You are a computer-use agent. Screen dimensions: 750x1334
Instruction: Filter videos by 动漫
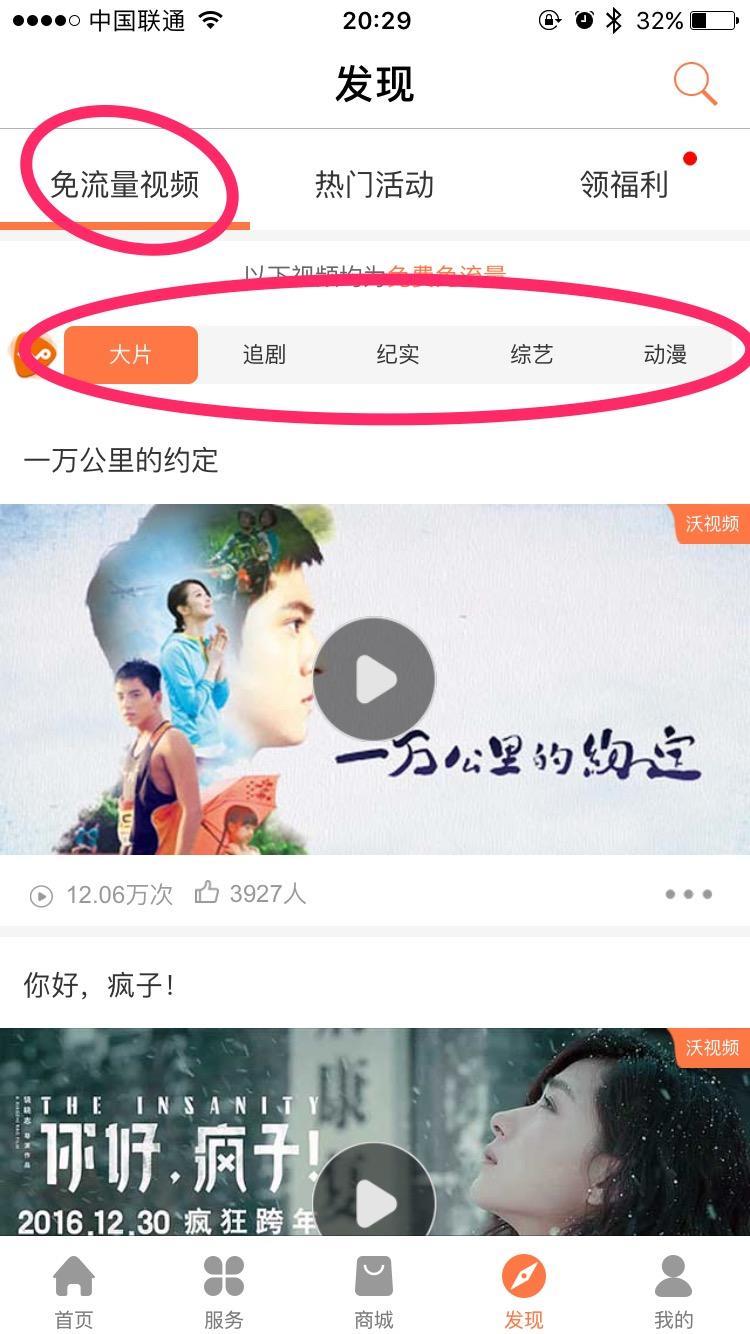[665, 354]
